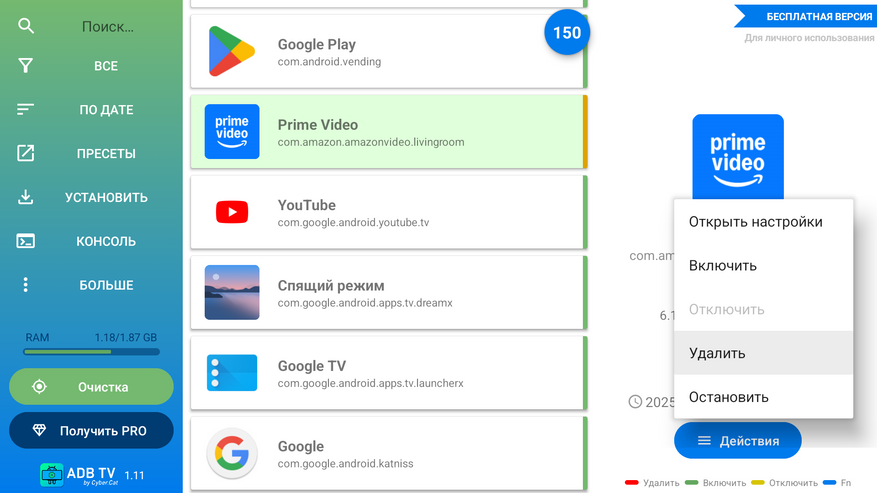The image size is (877, 493).
Task: Choose Удалить in popup menu
Action: tap(763, 353)
